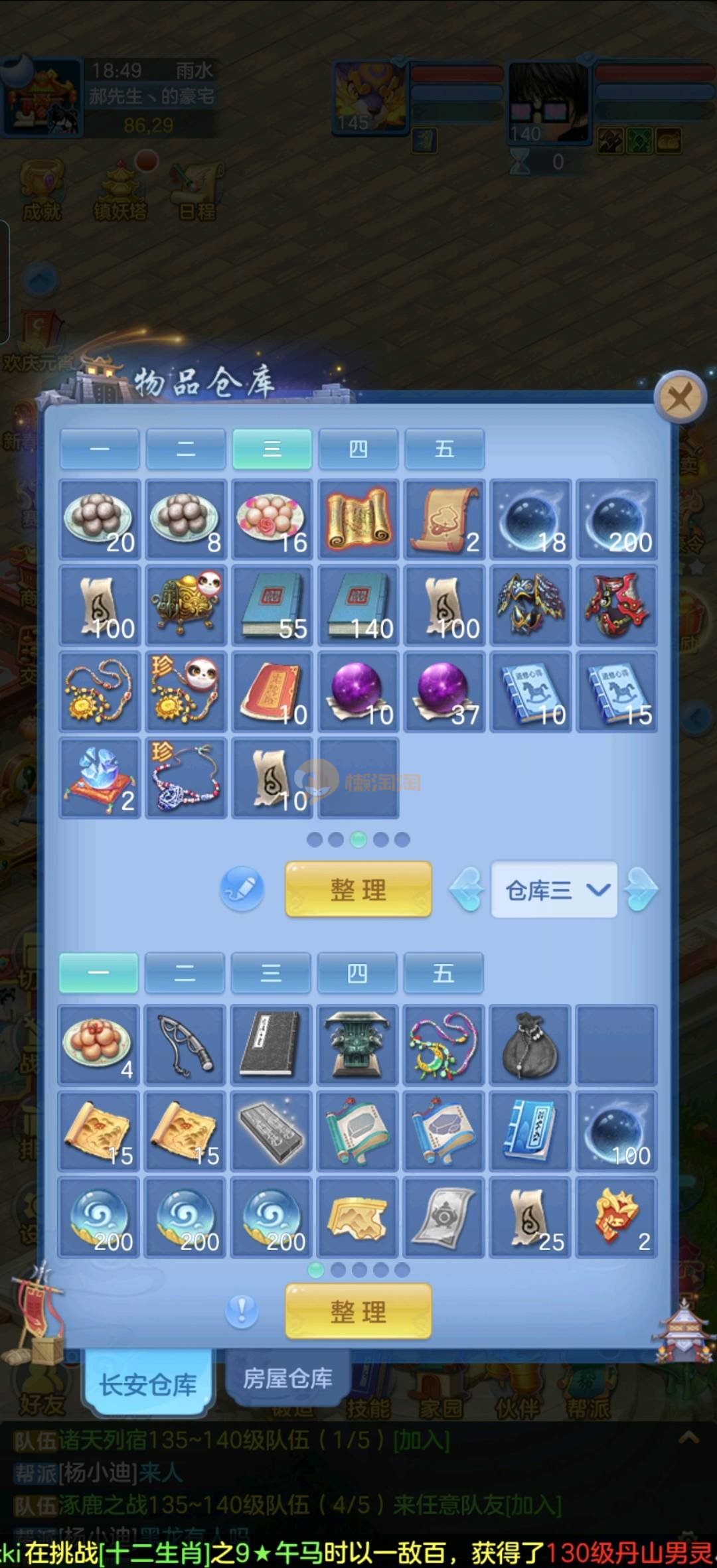Screen dimensions: 717x1568
Task: Switch to lower bag tab 二
Action: coord(185,973)
